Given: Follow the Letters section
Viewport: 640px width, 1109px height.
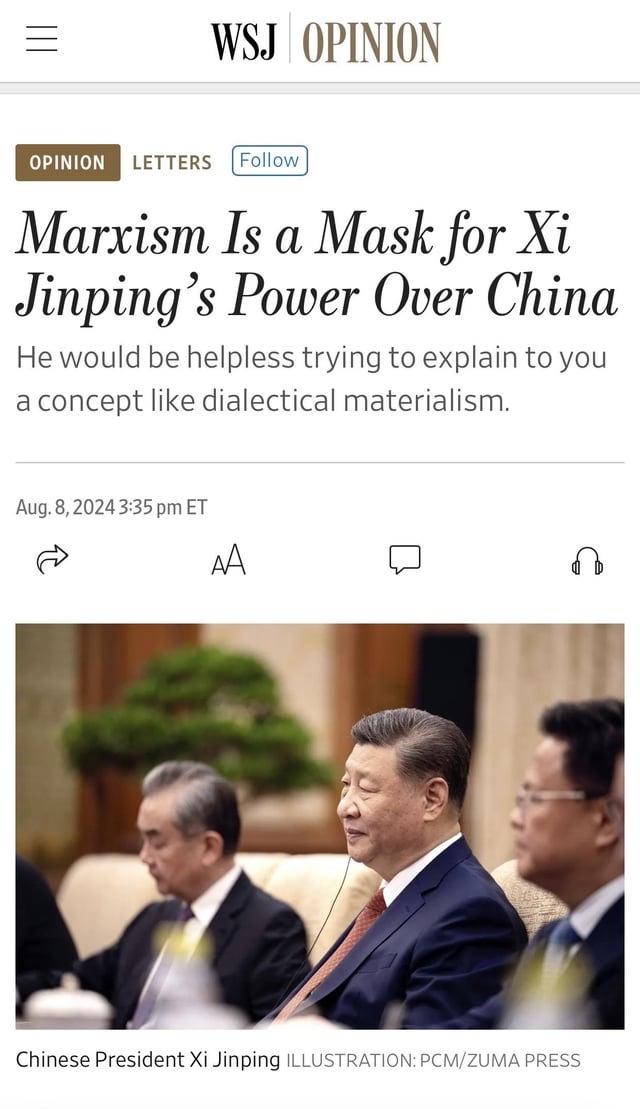Looking at the screenshot, I should point(269,161).
